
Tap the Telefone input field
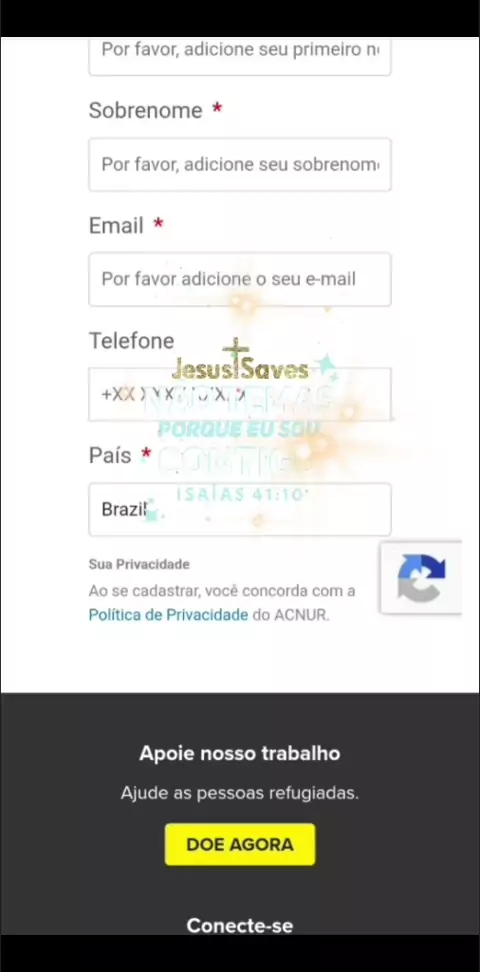coord(240,394)
